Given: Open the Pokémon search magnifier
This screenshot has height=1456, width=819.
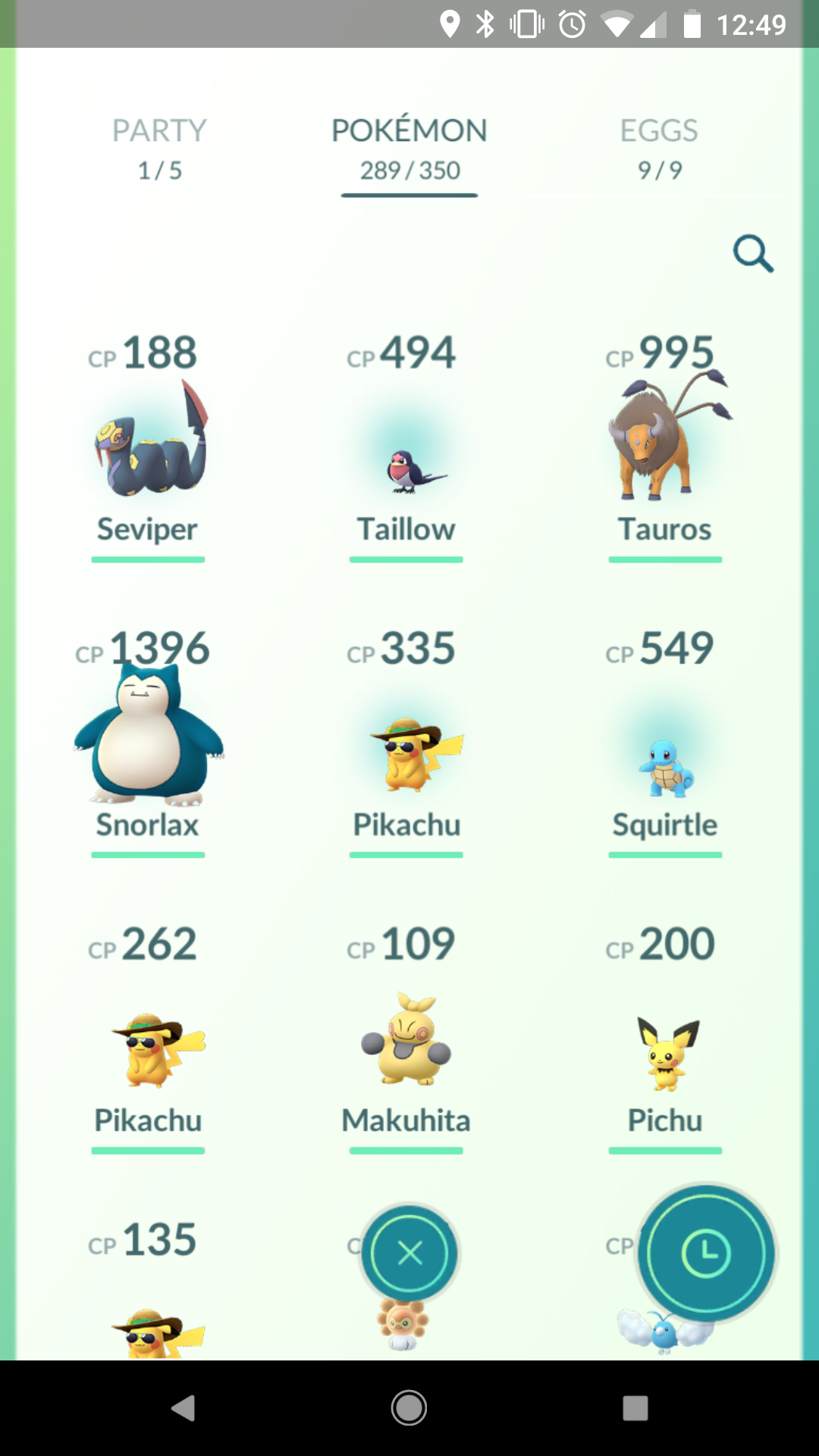Looking at the screenshot, I should point(753,253).
